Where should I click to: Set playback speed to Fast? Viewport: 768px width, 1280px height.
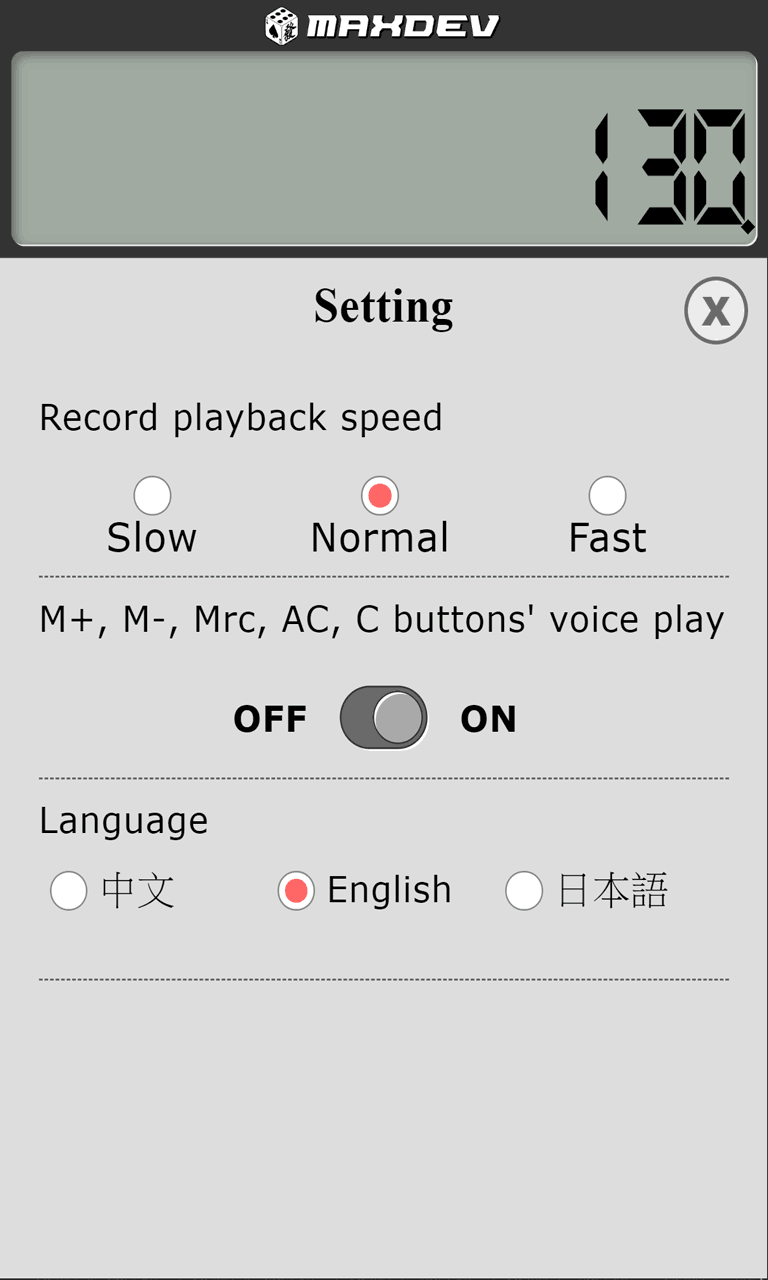(x=607, y=495)
